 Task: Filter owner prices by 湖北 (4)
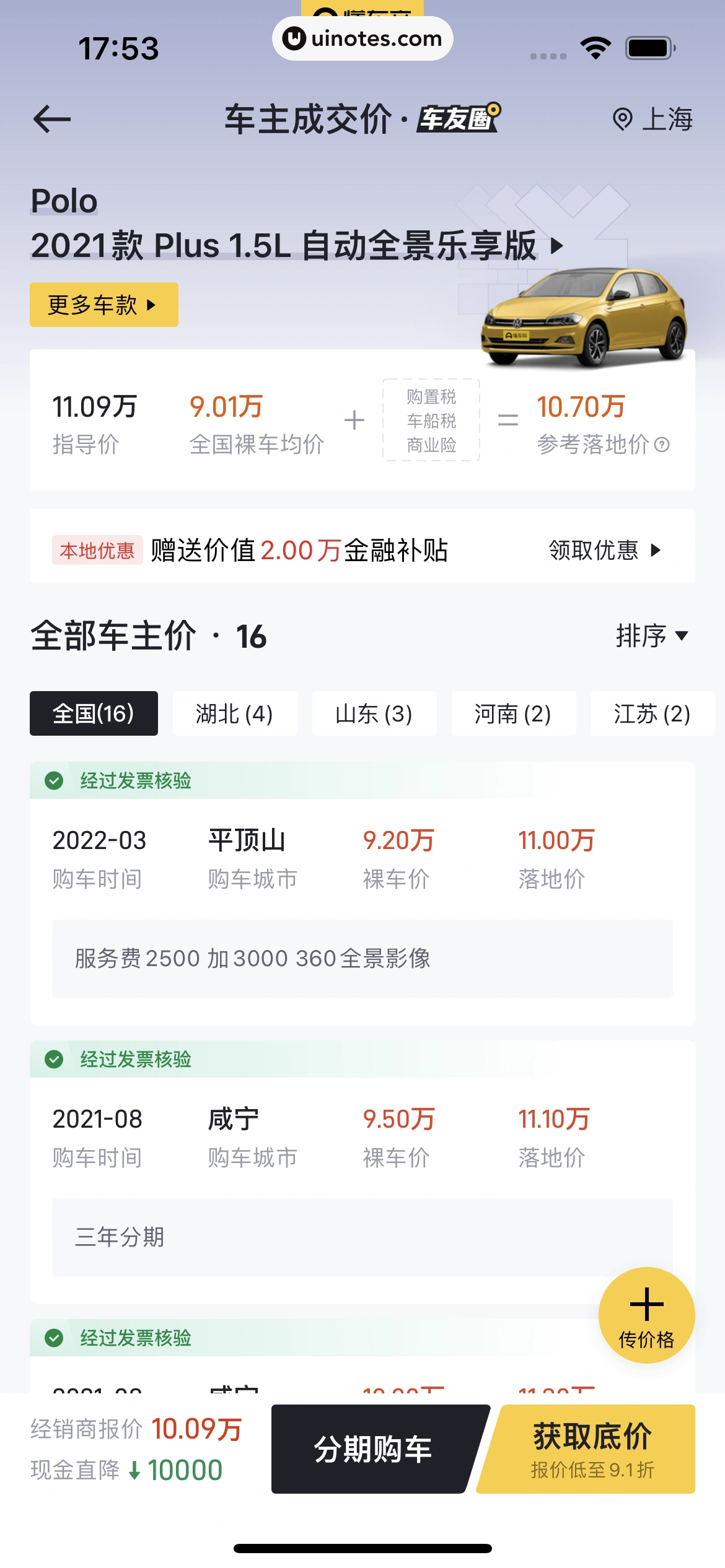[234, 713]
